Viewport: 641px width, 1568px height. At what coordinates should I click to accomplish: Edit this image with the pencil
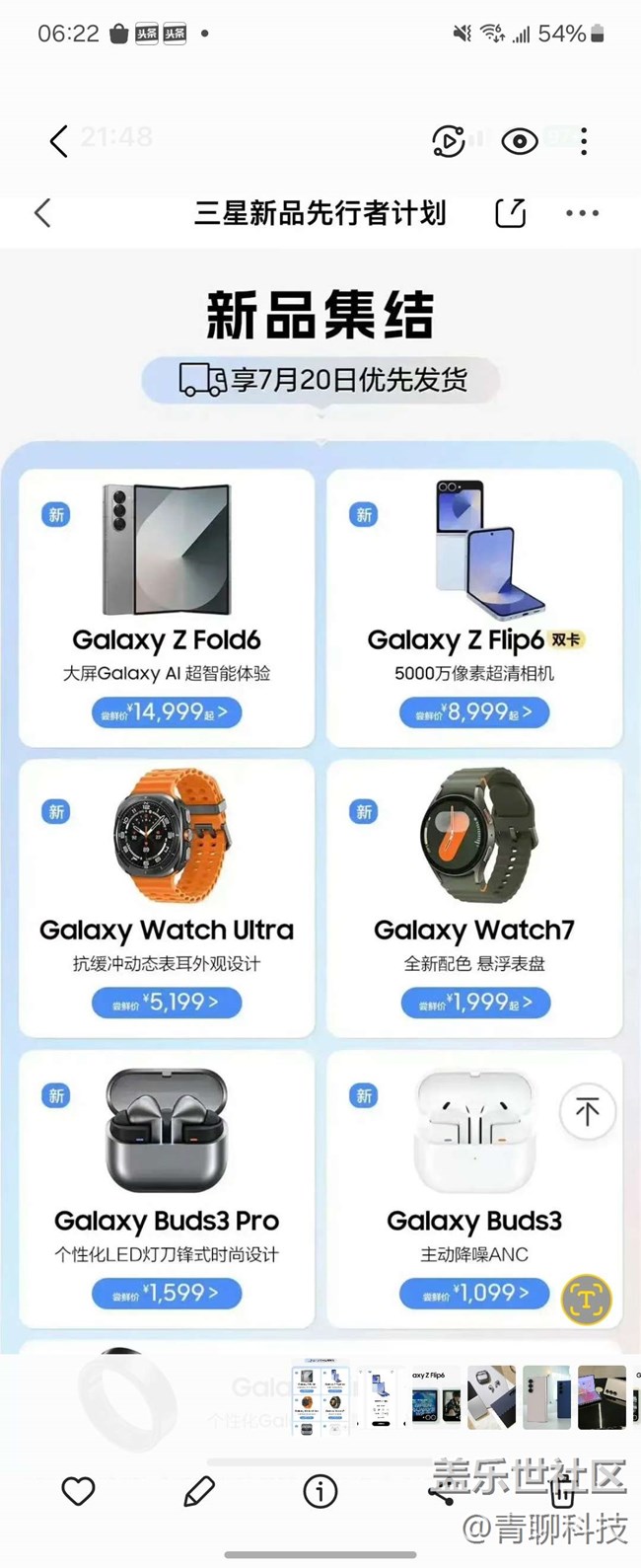point(199,1491)
